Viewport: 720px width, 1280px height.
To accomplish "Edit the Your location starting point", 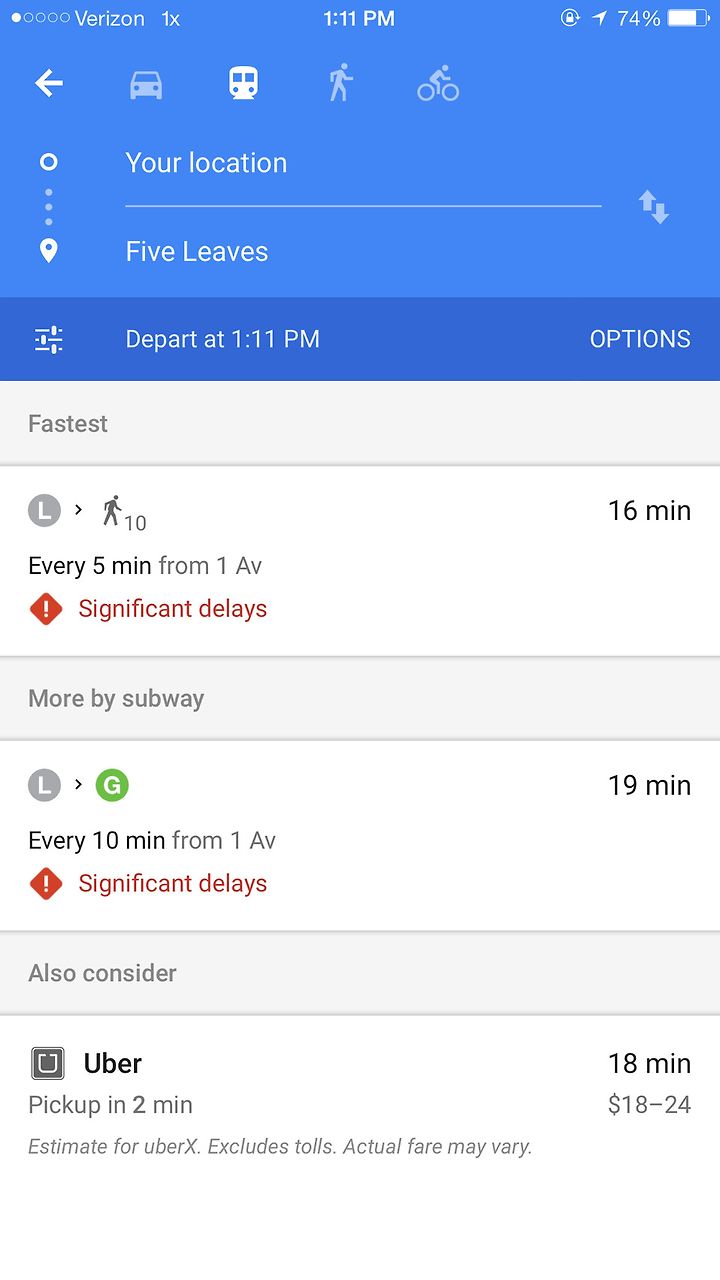I will (363, 163).
